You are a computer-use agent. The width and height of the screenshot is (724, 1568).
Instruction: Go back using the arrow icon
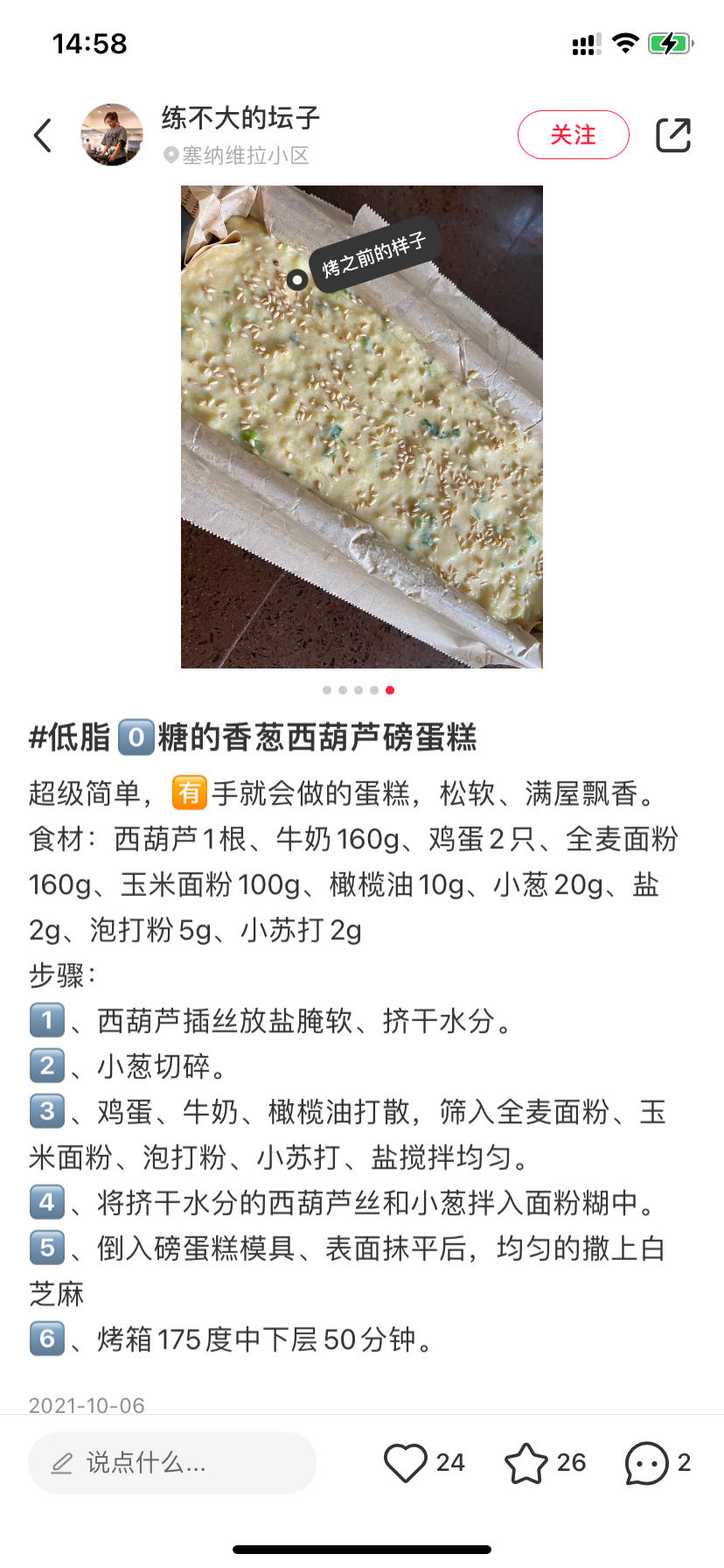(42, 136)
